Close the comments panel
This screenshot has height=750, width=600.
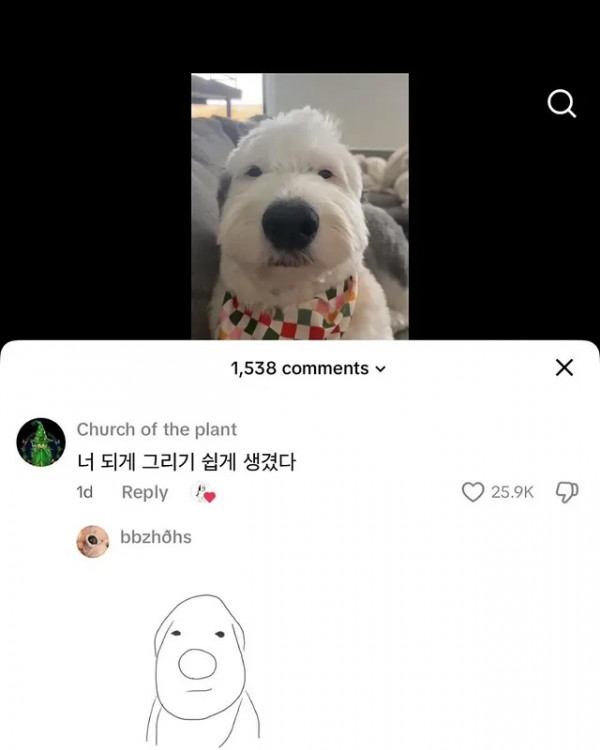coord(565,368)
